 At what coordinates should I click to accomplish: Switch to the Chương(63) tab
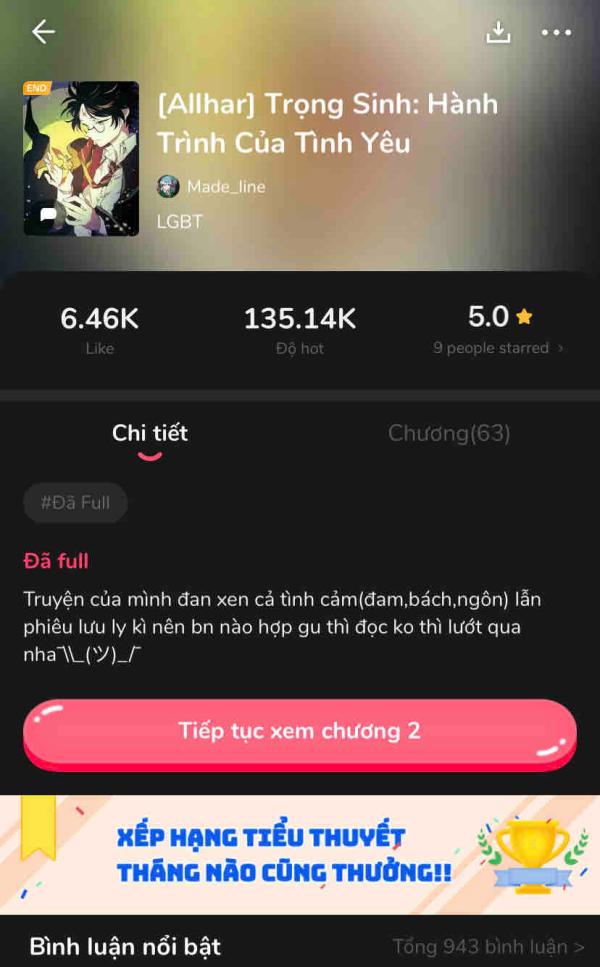449,433
